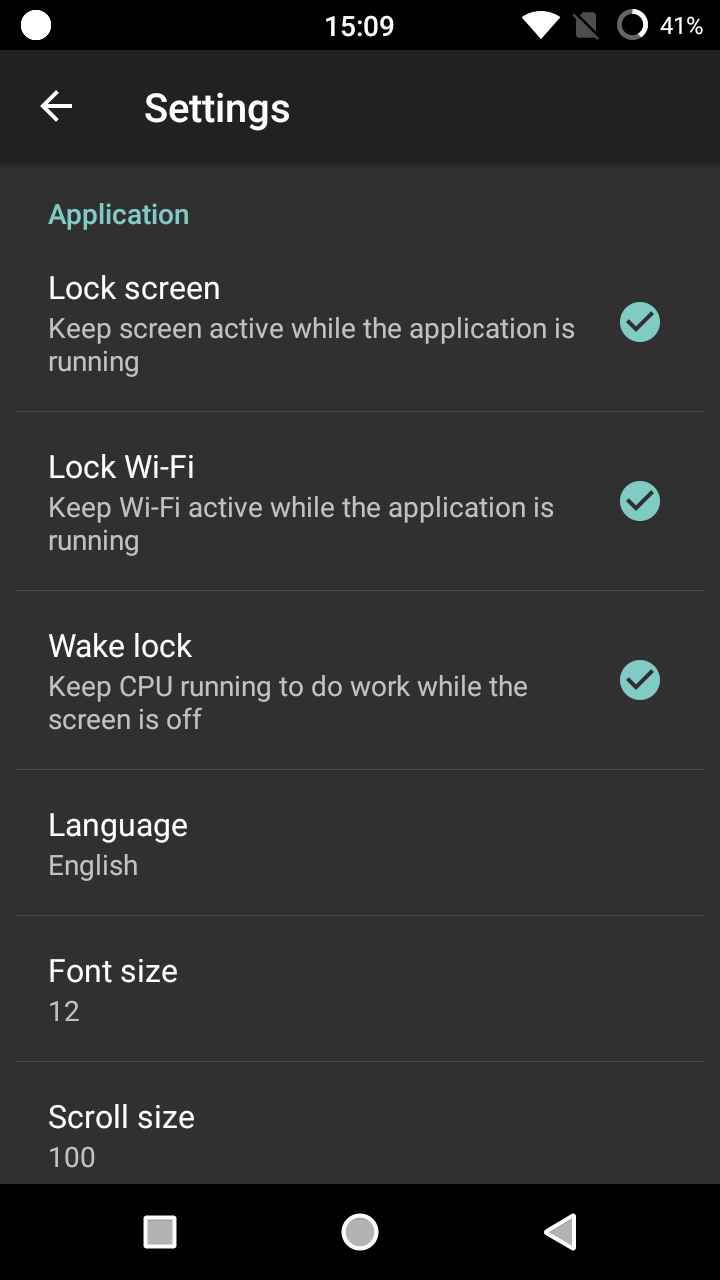Change the Font size setting
The height and width of the screenshot is (1280, 720).
pos(360,989)
